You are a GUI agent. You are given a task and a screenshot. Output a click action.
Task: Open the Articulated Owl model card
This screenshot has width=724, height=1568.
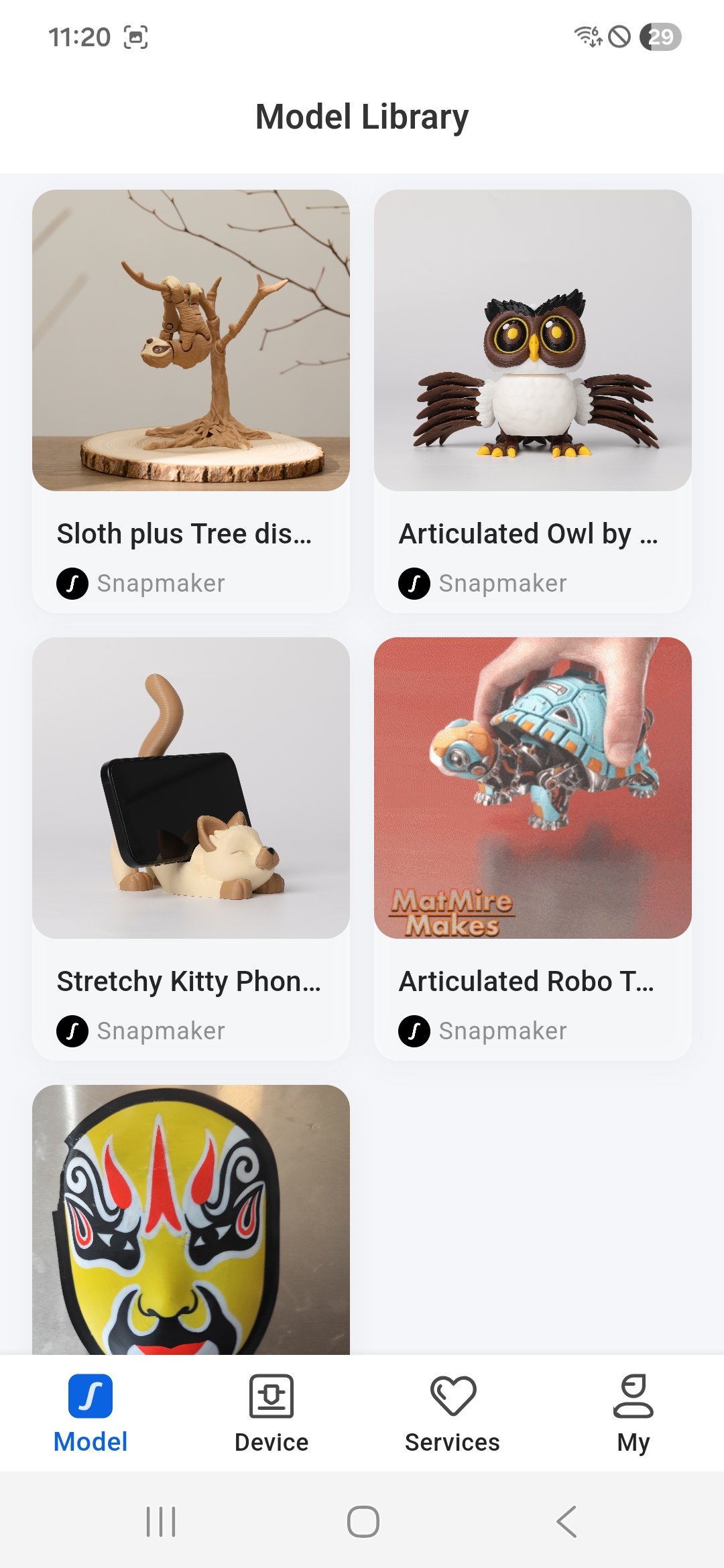533,401
